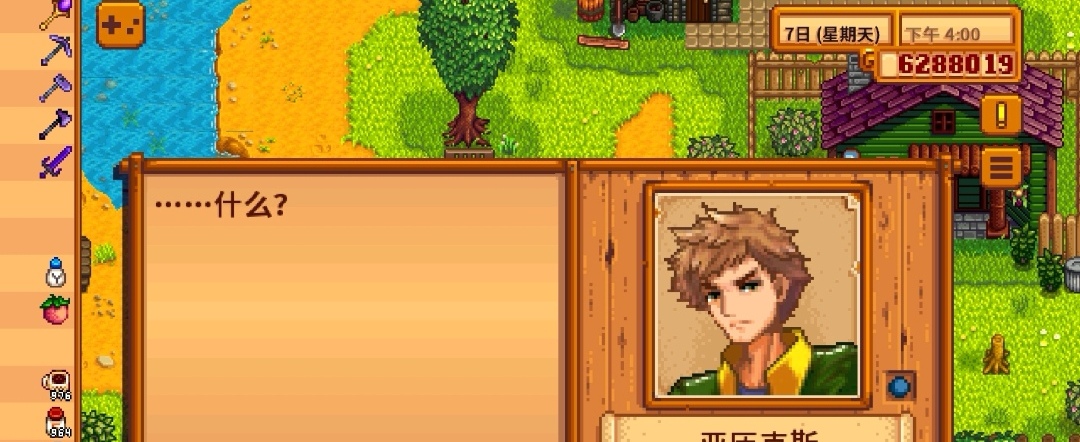Open the journal exclamation mark button

[x=1000, y=115]
